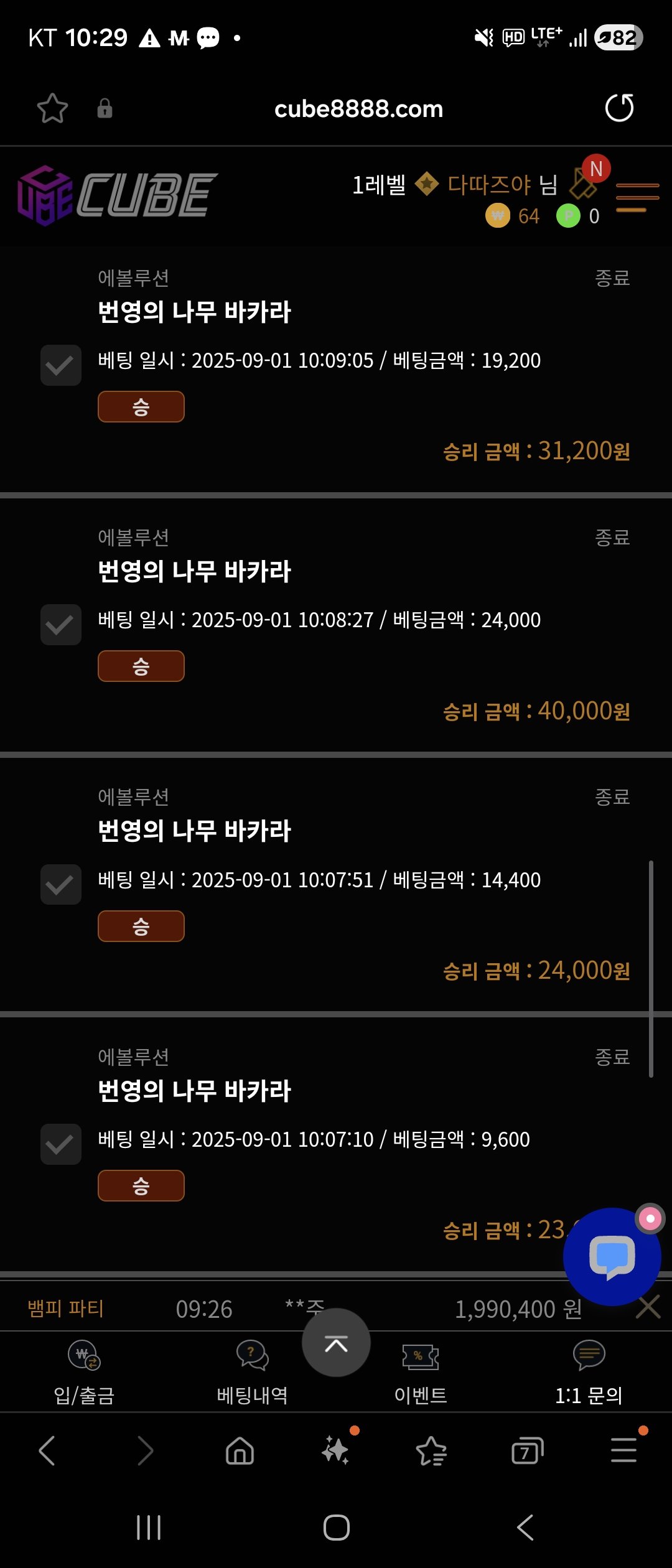The image size is (672, 1568).
Task: Toggle checkbox for the 10:08:27 bet
Action: (61, 625)
